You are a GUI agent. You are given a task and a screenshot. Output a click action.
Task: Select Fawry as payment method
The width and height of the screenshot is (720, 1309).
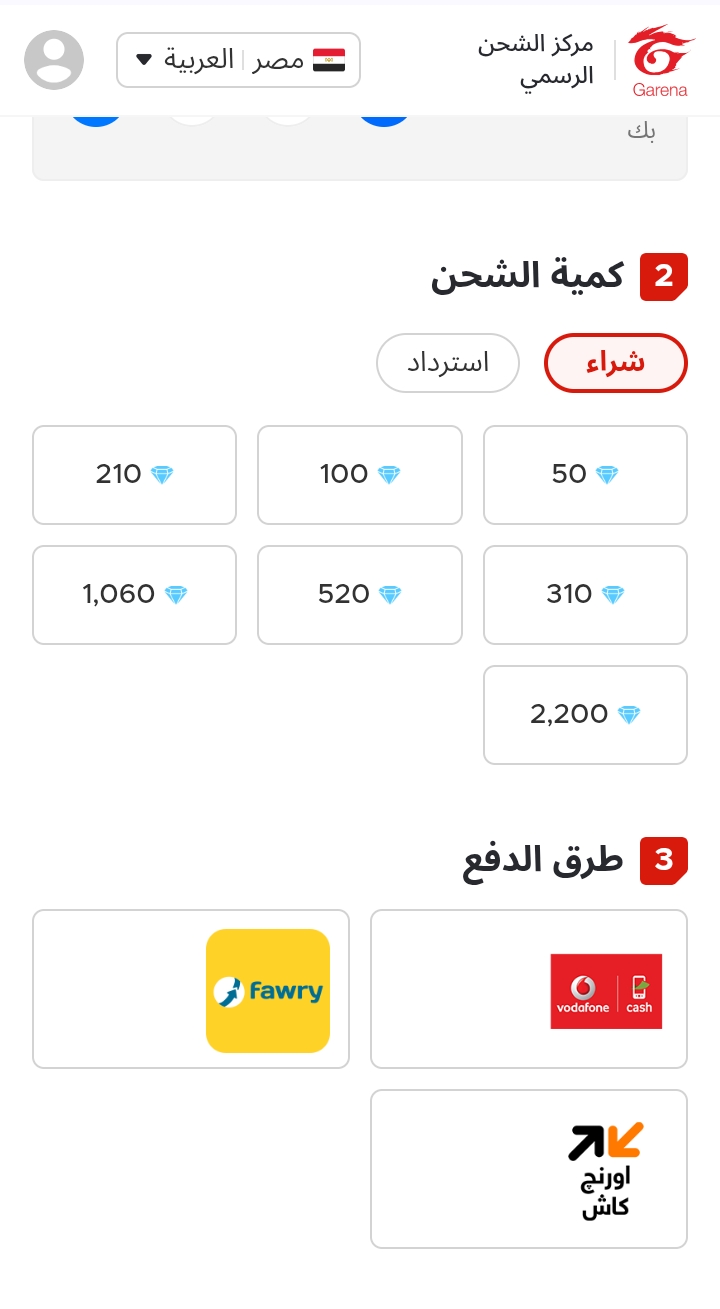pyautogui.click(x=191, y=989)
